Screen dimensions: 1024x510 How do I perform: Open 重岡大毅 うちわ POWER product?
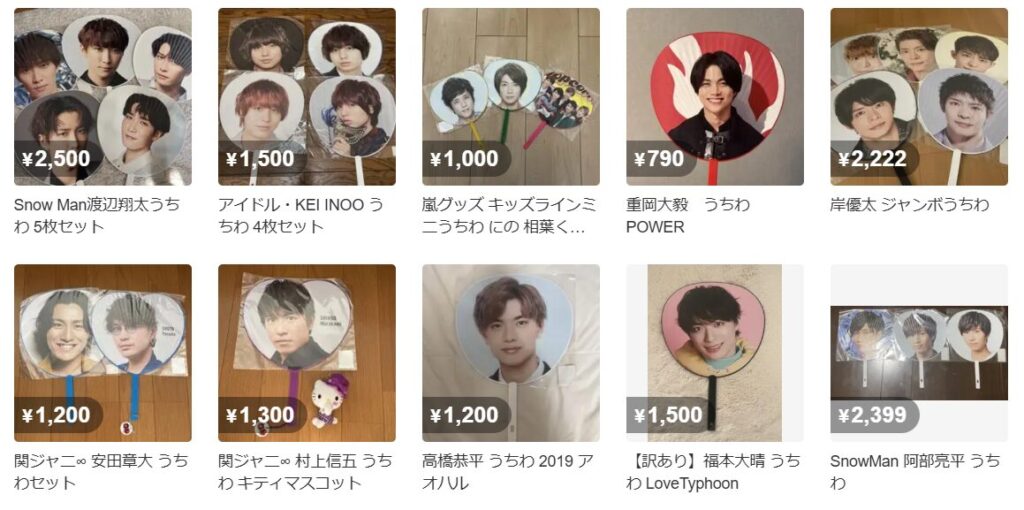click(715, 97)
